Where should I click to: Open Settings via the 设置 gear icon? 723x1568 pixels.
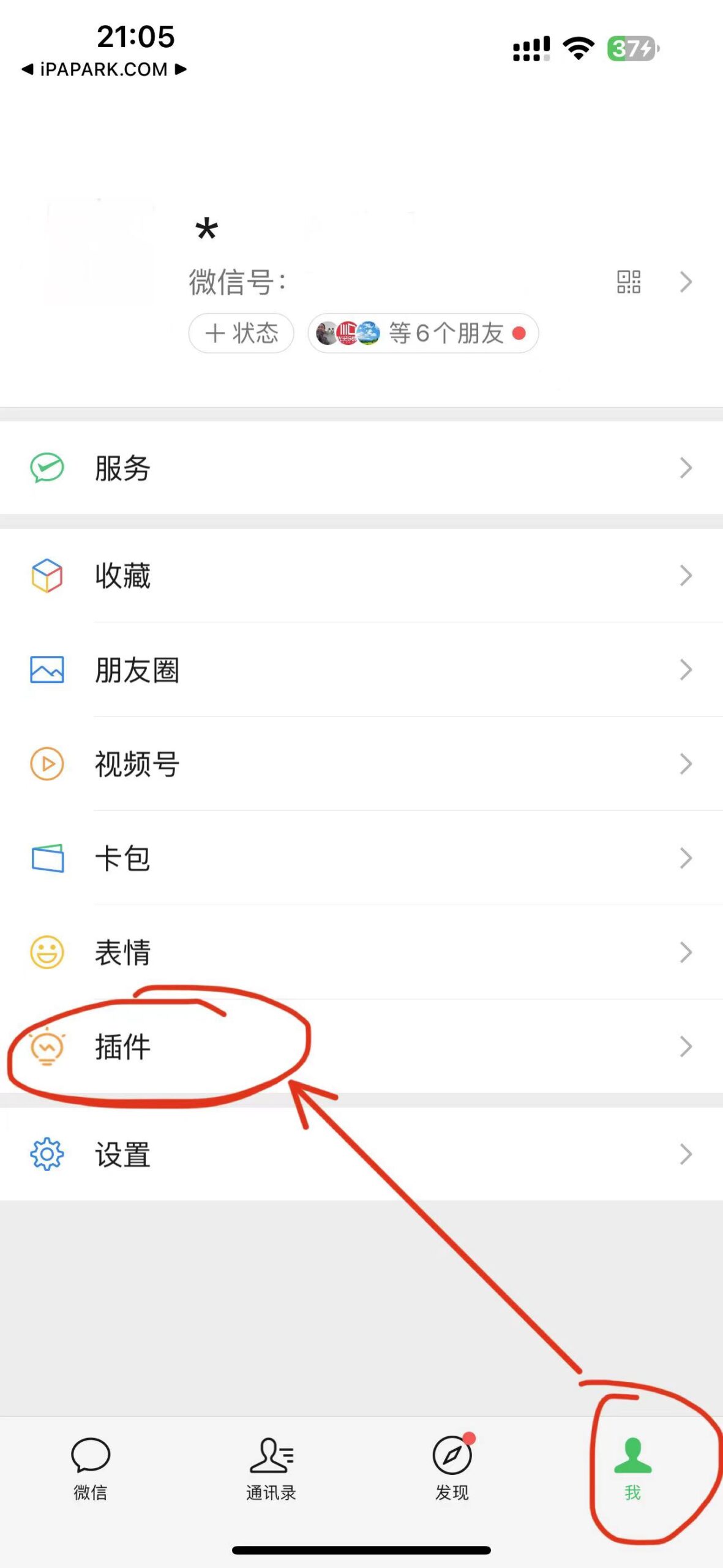click(48, 1155)
